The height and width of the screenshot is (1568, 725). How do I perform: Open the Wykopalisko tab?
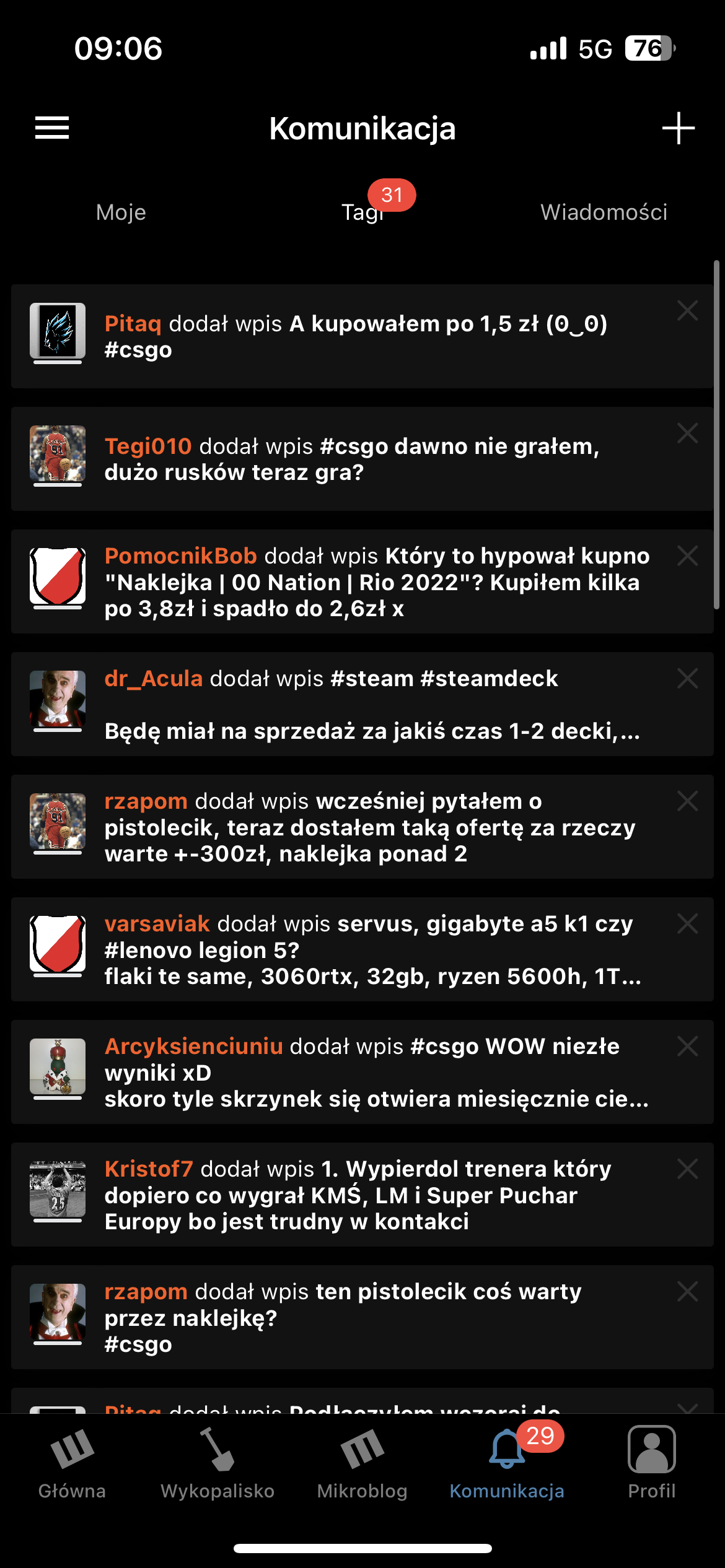(x=217, y=1464)
